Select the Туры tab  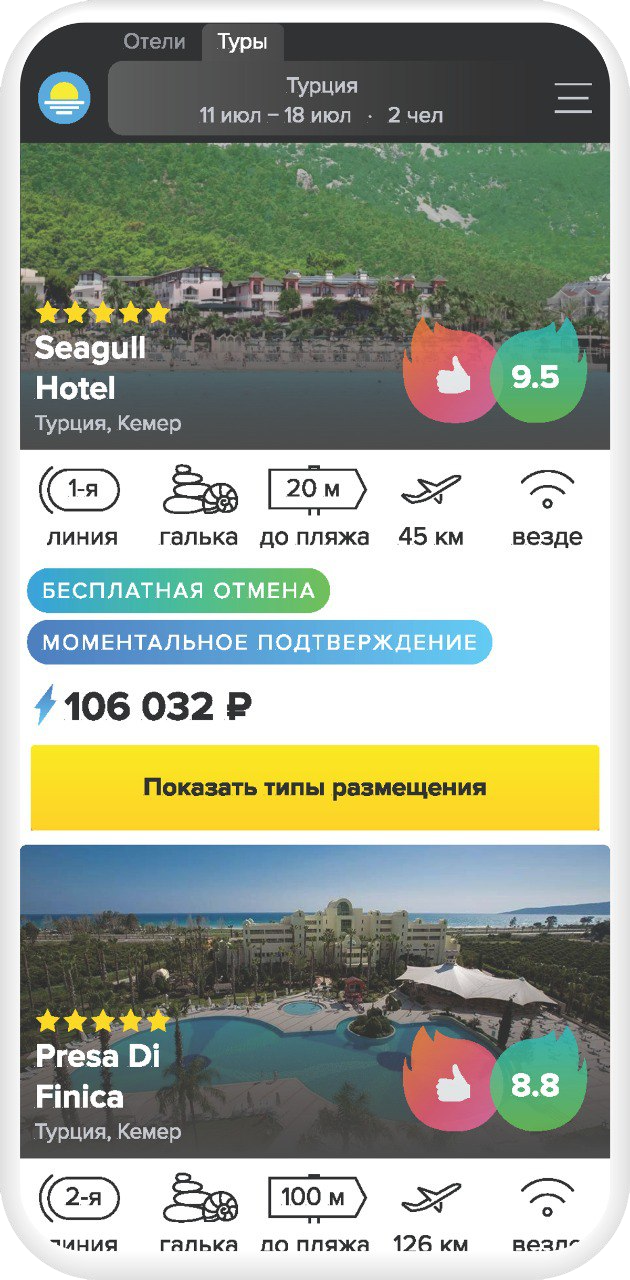pos(242,43)
